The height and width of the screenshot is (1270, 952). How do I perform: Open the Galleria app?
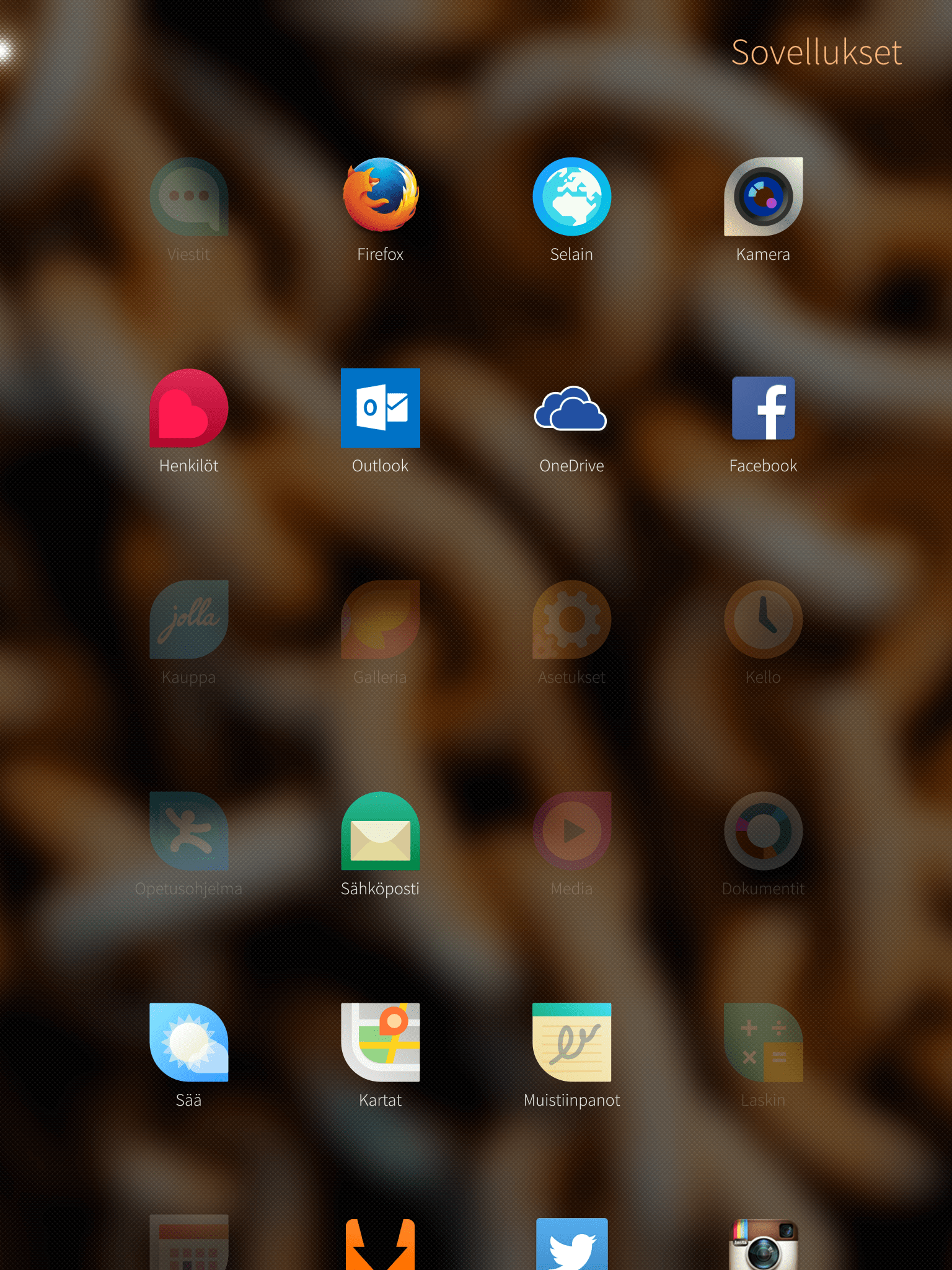coord(381,620)
